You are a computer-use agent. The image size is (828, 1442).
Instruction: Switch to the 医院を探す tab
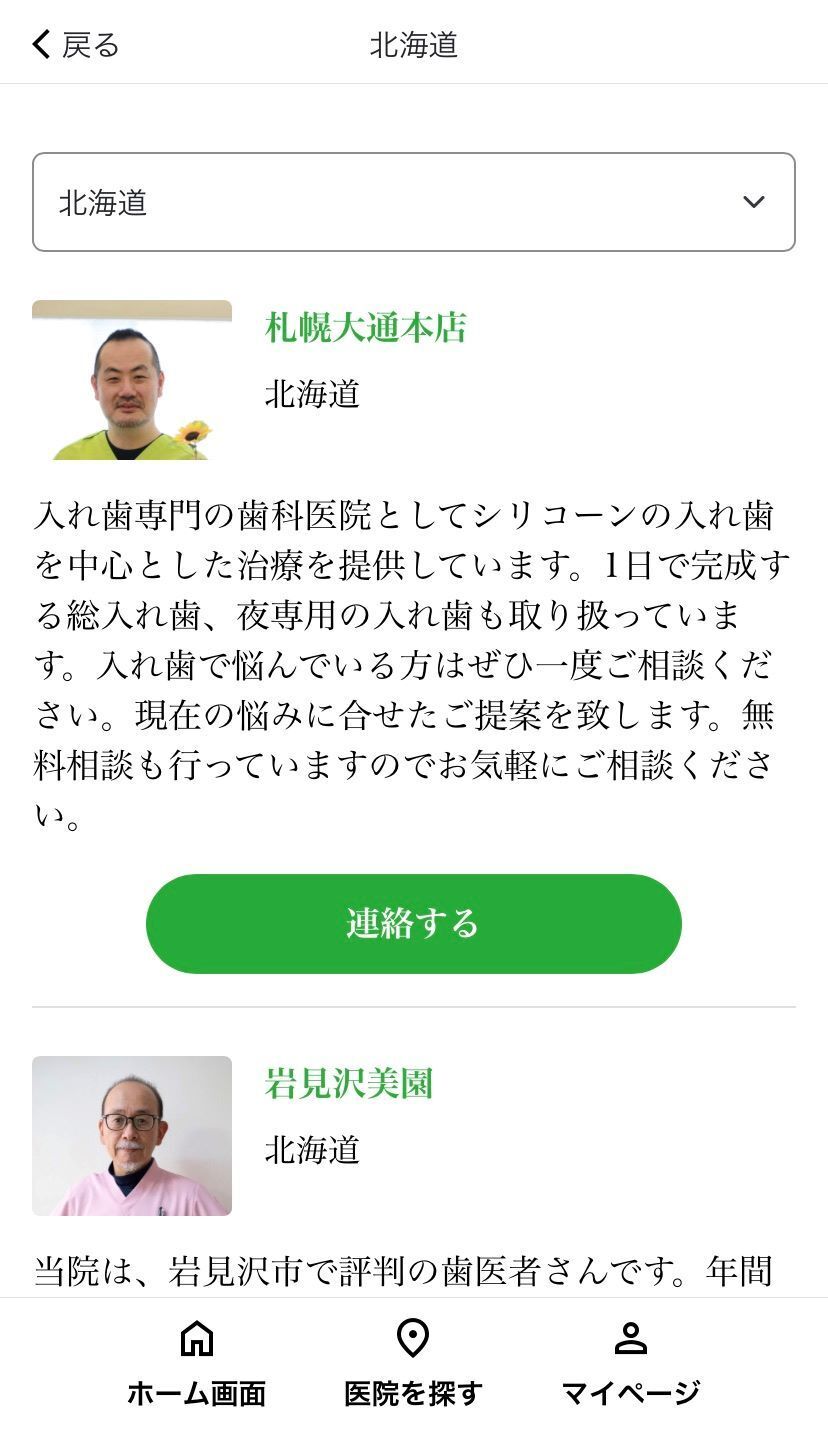pyautogui.click(x=413, y=1364)
